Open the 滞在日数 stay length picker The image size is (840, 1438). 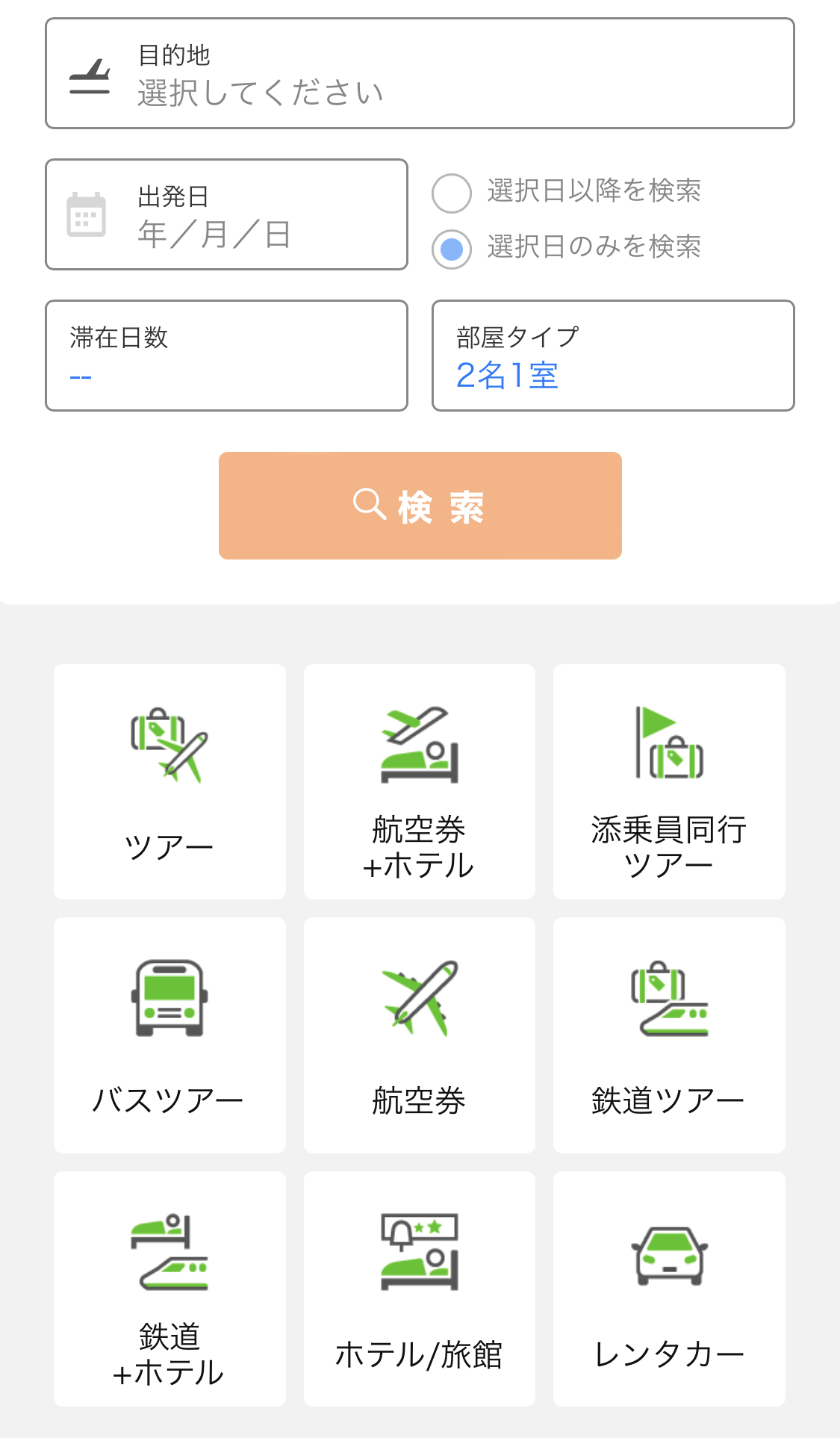226,356
